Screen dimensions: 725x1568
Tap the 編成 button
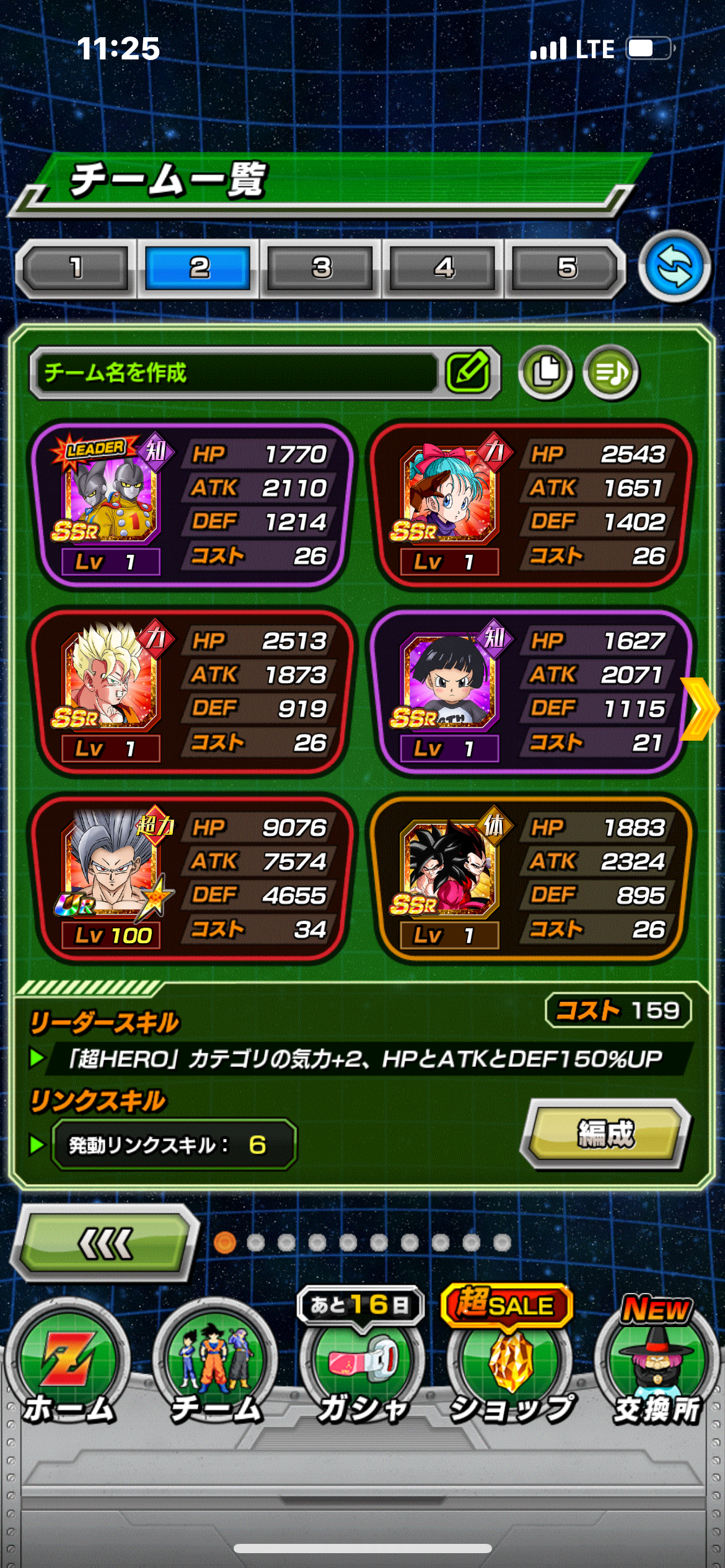[x=605, y=1135]
